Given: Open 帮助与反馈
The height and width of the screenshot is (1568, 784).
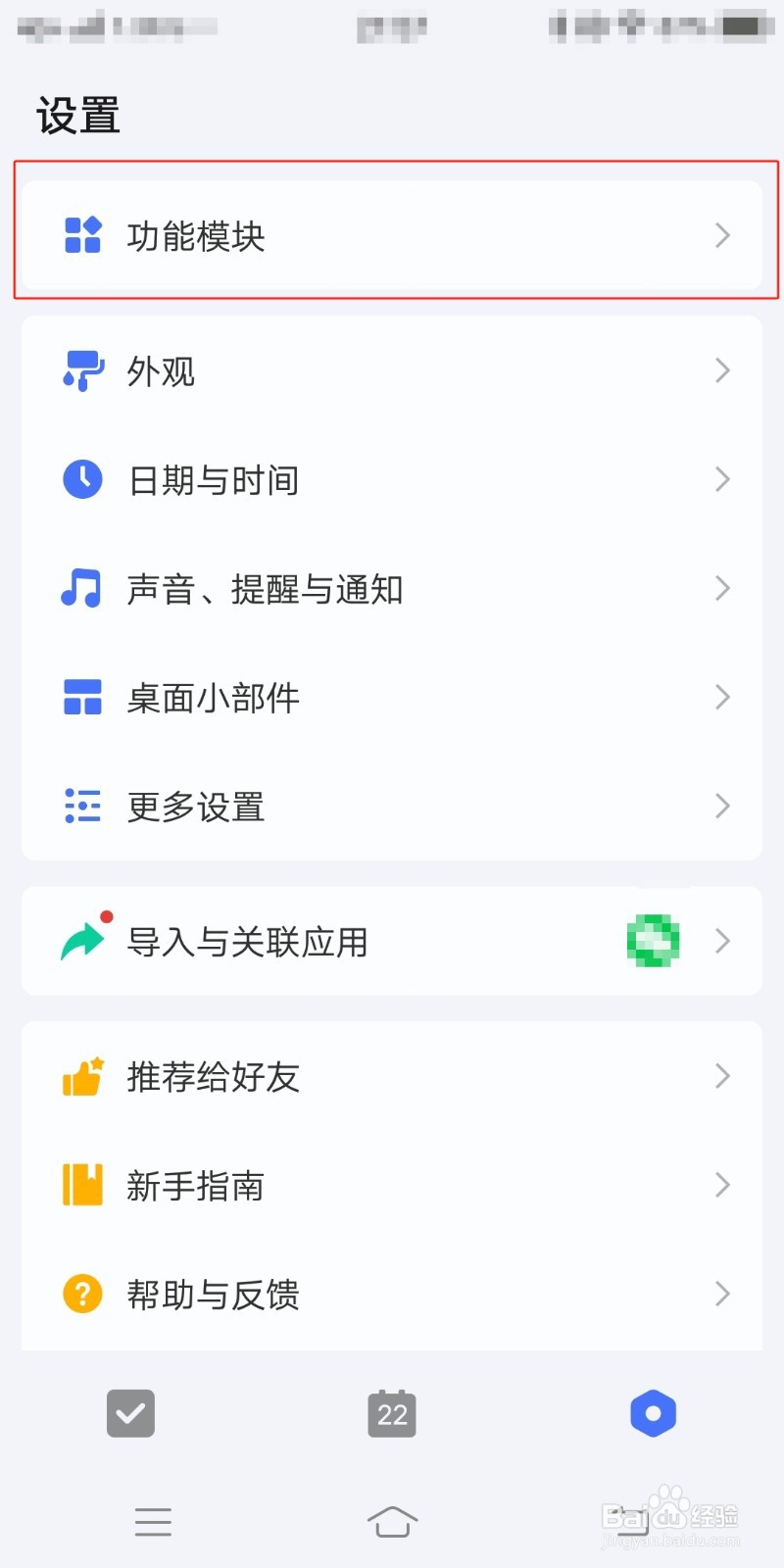Looking at the screenshot, I should point(392,1294).
